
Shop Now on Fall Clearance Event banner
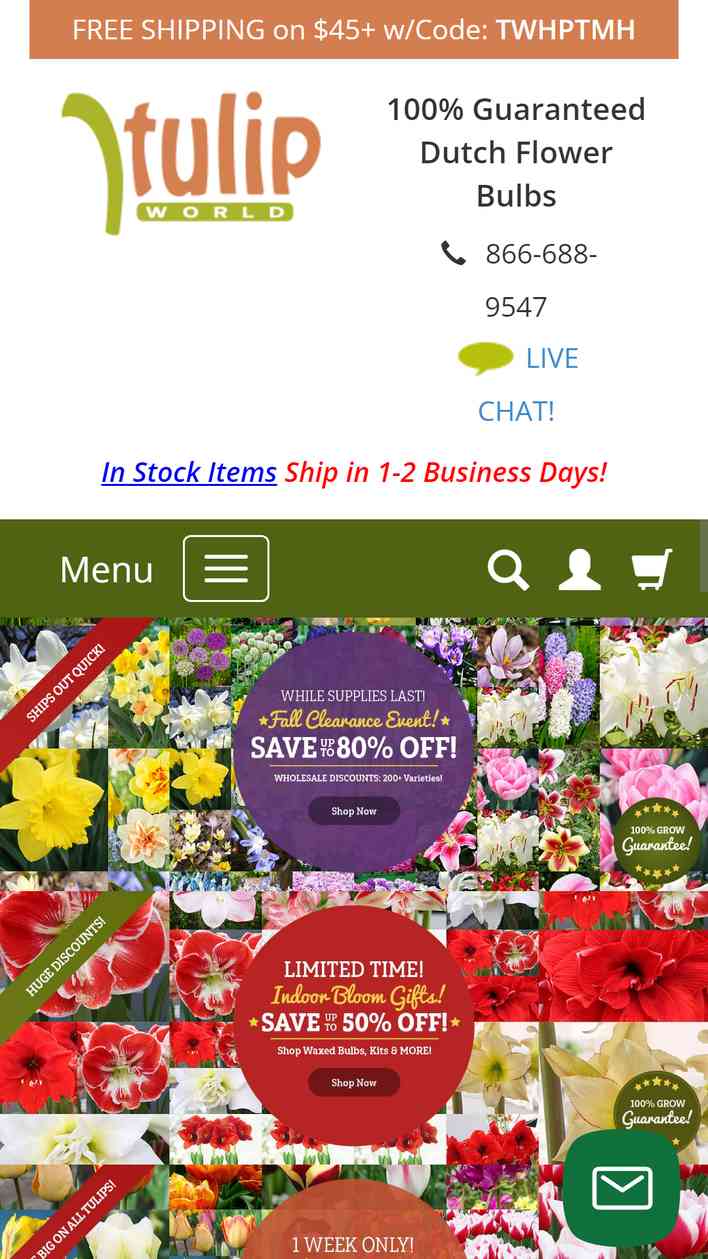coord(354,811)
